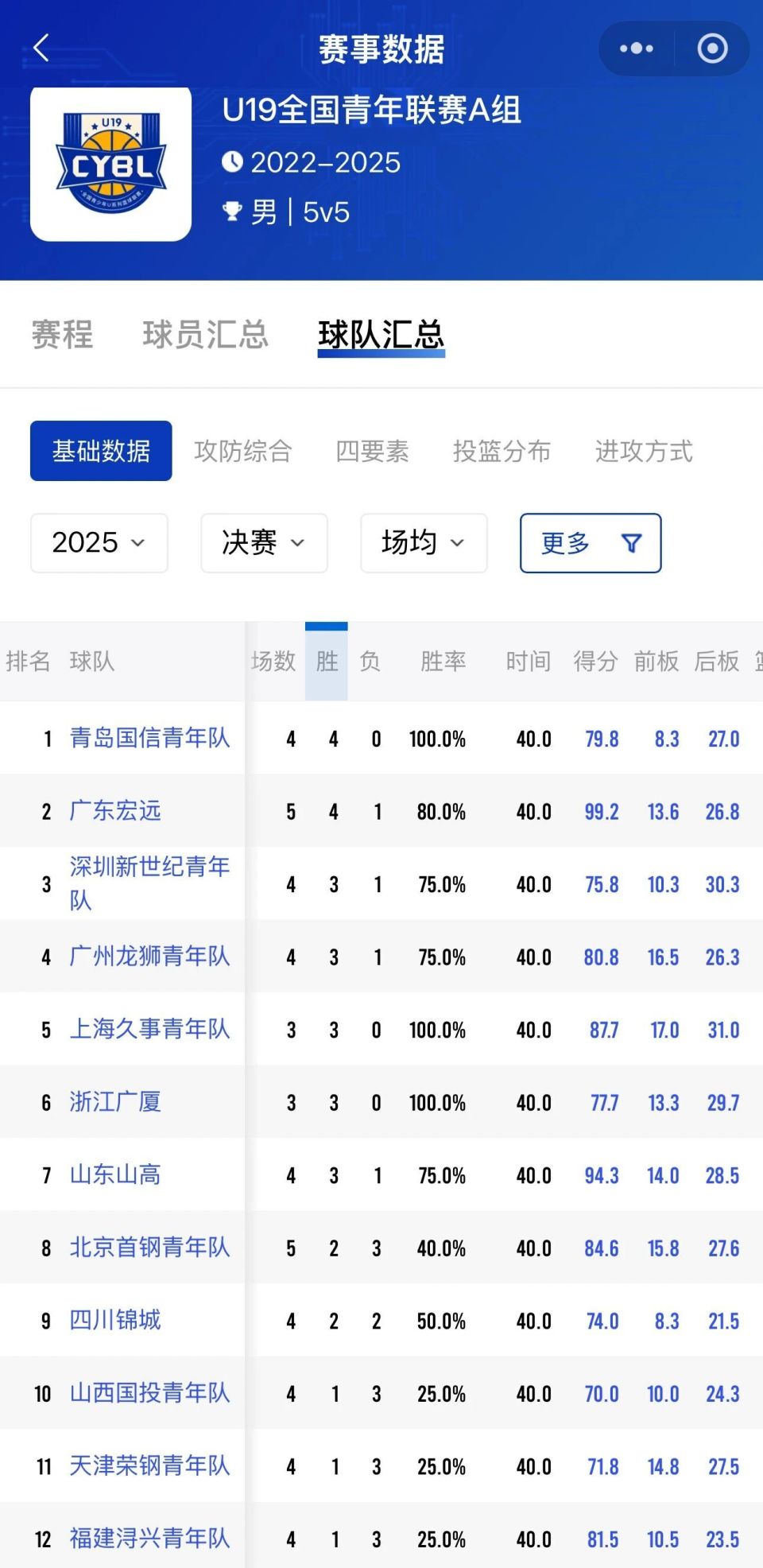
Task: Tap the filter funnel icon in 更多 button
Action: [x=629, y=543]
